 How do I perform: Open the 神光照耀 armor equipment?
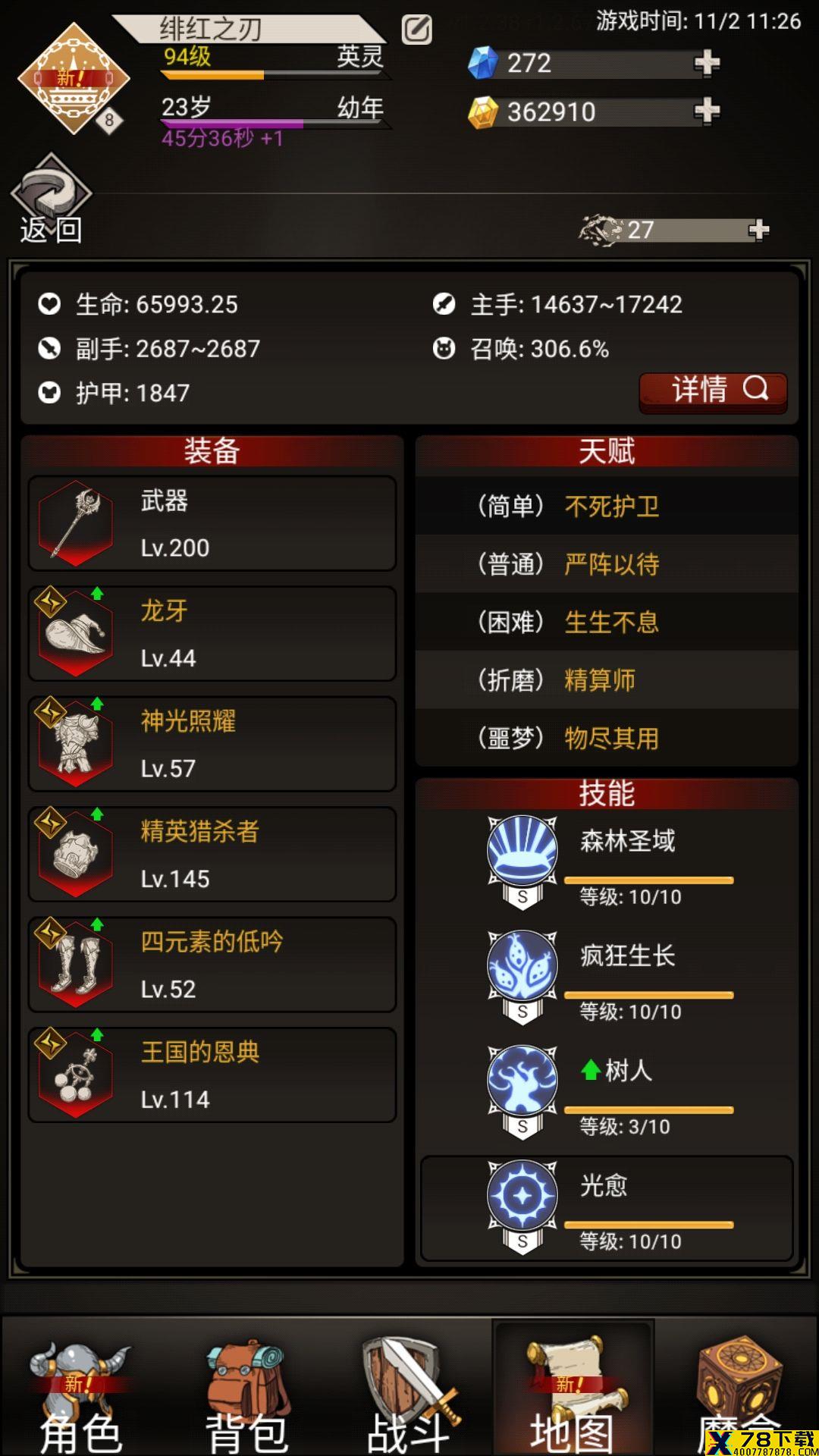pos(212,745)
